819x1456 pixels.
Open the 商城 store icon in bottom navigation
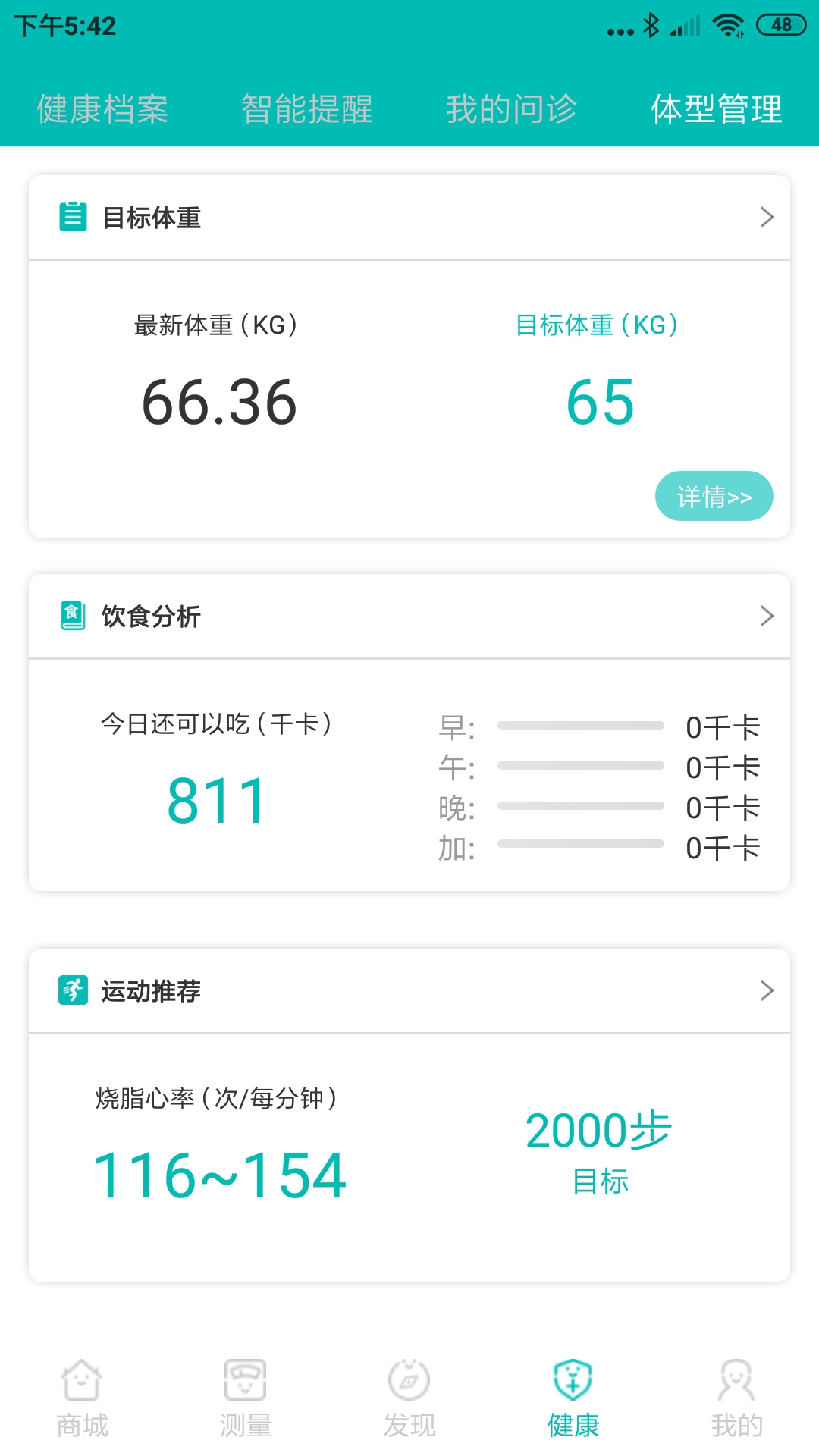tap(81, 1382)
